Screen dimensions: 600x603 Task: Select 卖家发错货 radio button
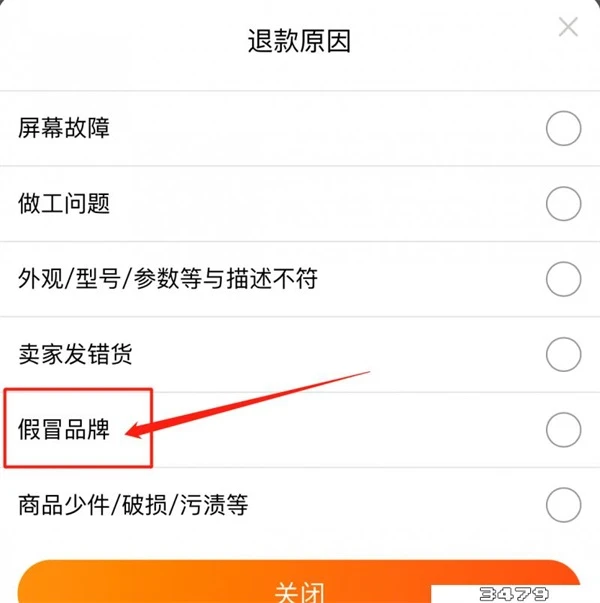tap(563, 353)
